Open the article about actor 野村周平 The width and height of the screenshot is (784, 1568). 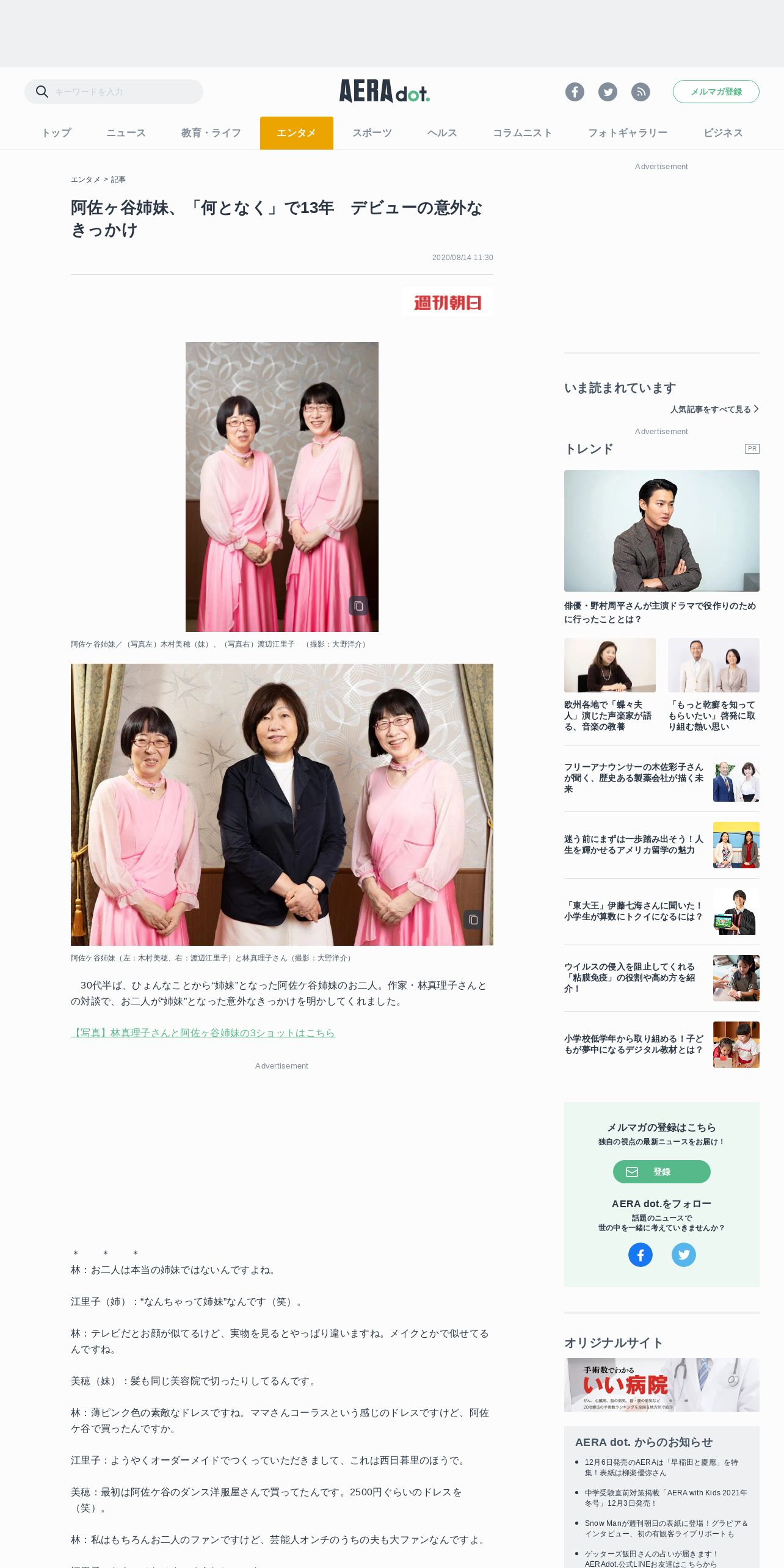[x=661, y=612]
